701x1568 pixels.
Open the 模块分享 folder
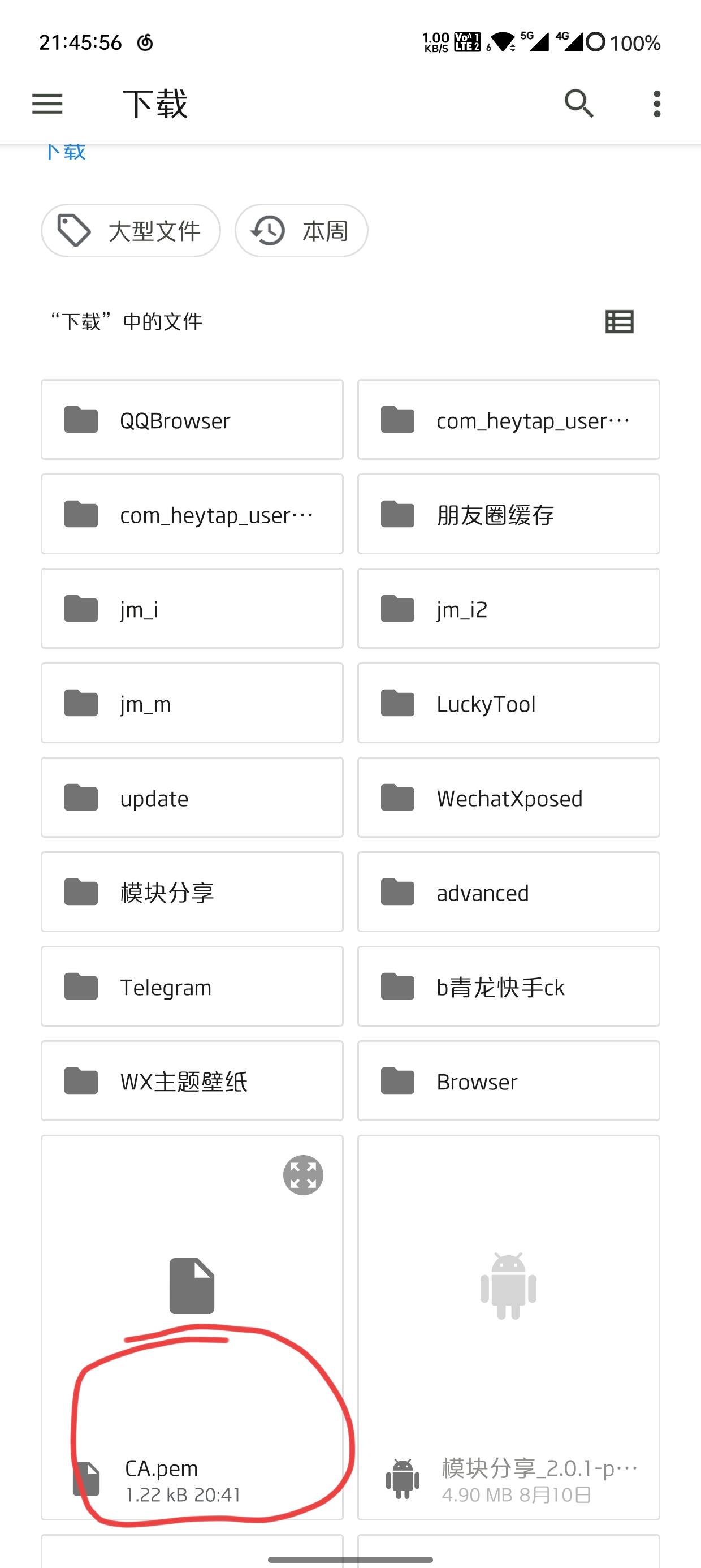[192, 891]
